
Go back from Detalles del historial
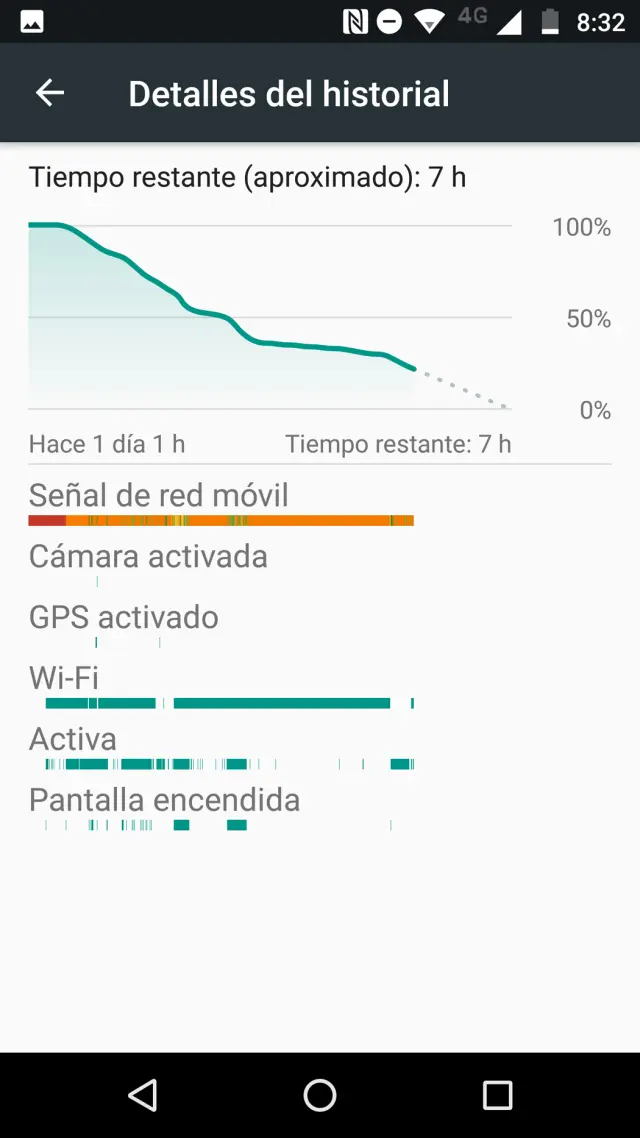point(50,93)
